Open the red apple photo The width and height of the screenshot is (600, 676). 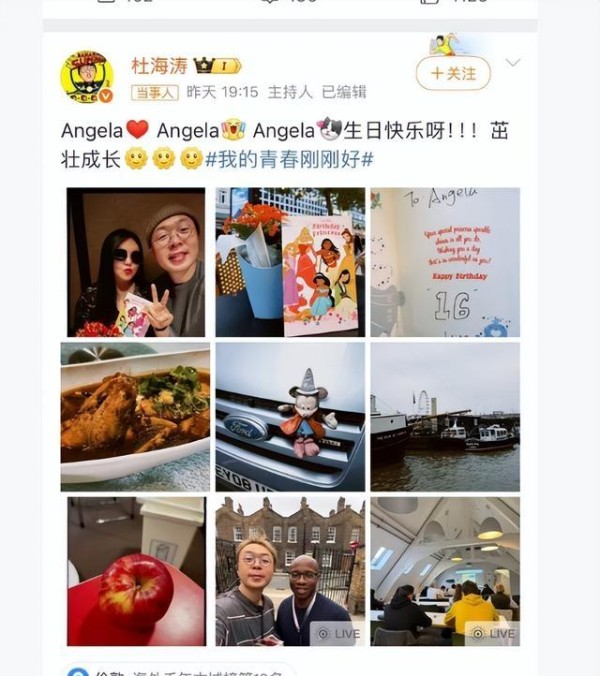pyautogui.click(x=136, y=571)
